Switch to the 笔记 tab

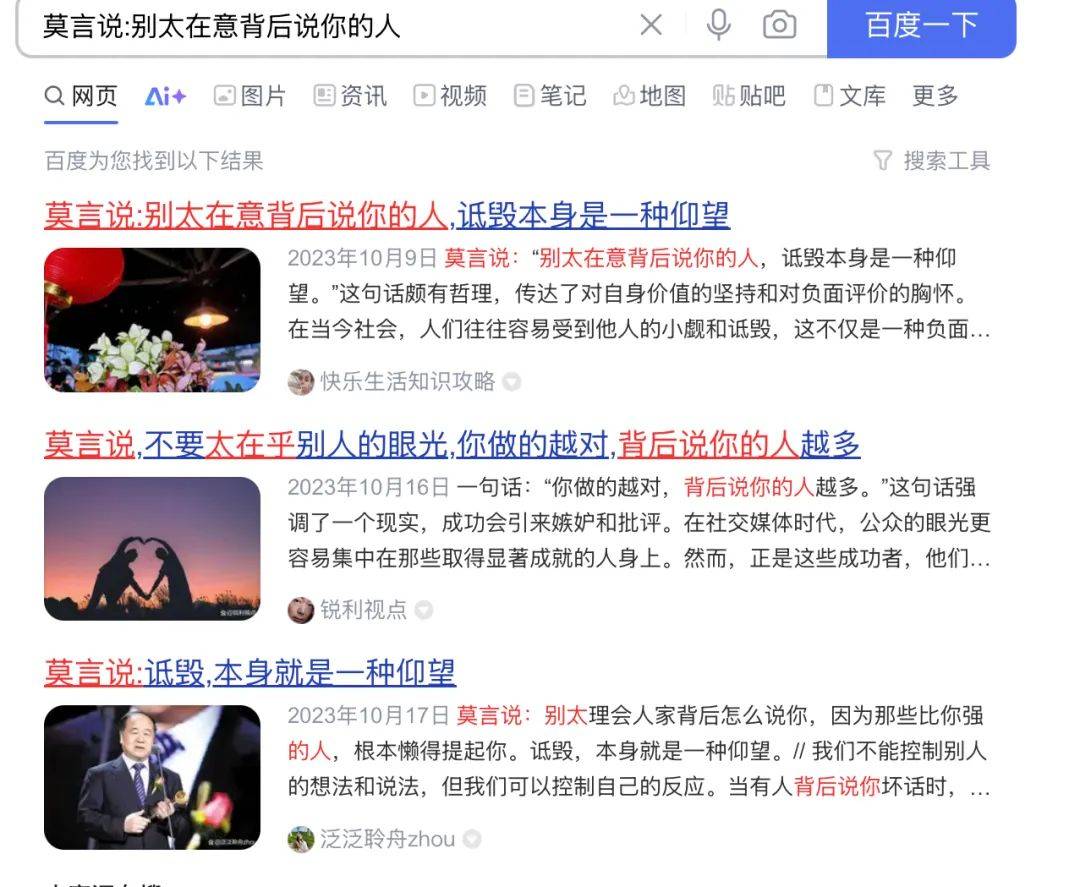[550, 96]
